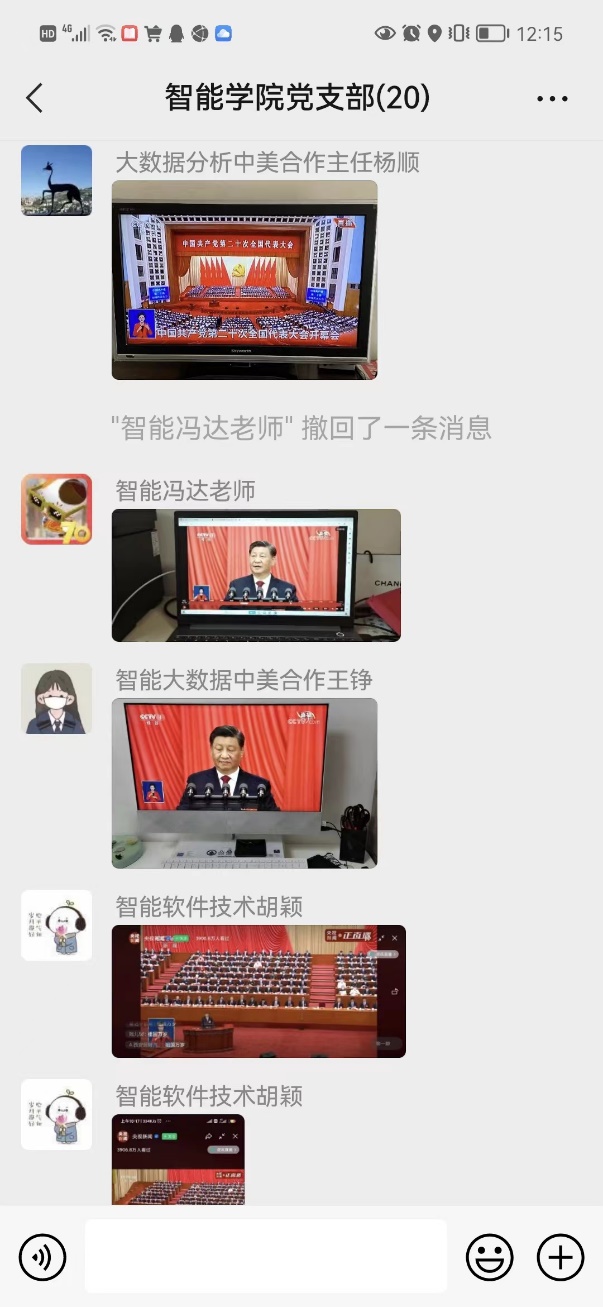The image size is (603, 1307).
Task: Open 智能软件技术胡颖's wide live stream screenshot
Action: tap(258, 991)
